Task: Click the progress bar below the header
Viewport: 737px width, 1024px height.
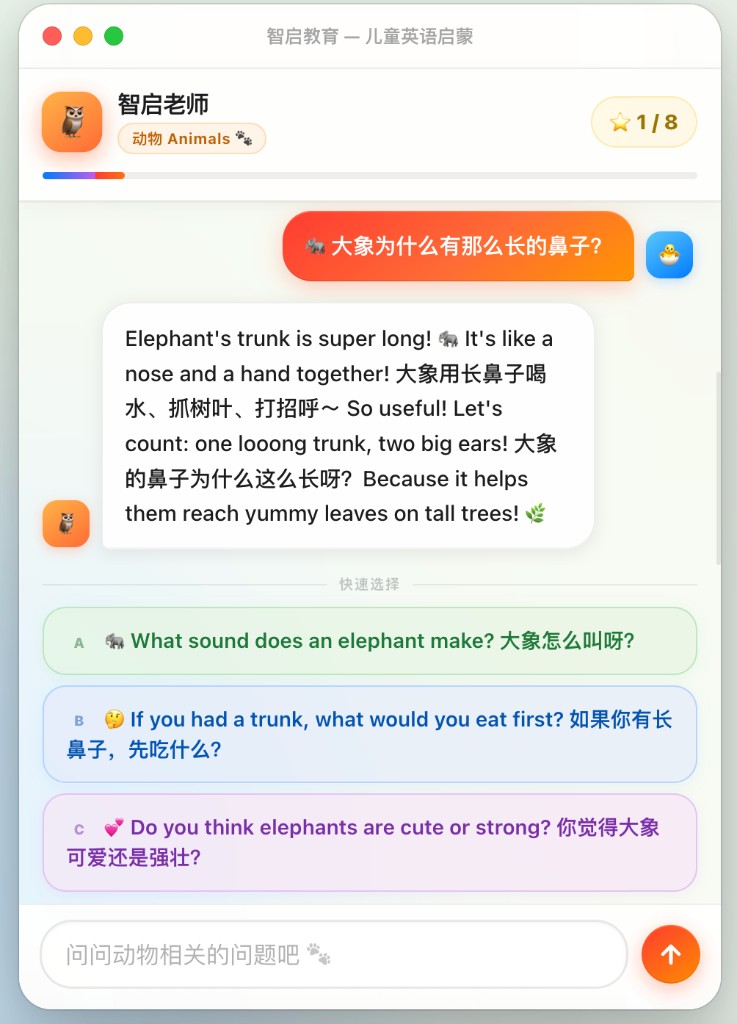Action: pyautogui.click(x=368, y=175)
